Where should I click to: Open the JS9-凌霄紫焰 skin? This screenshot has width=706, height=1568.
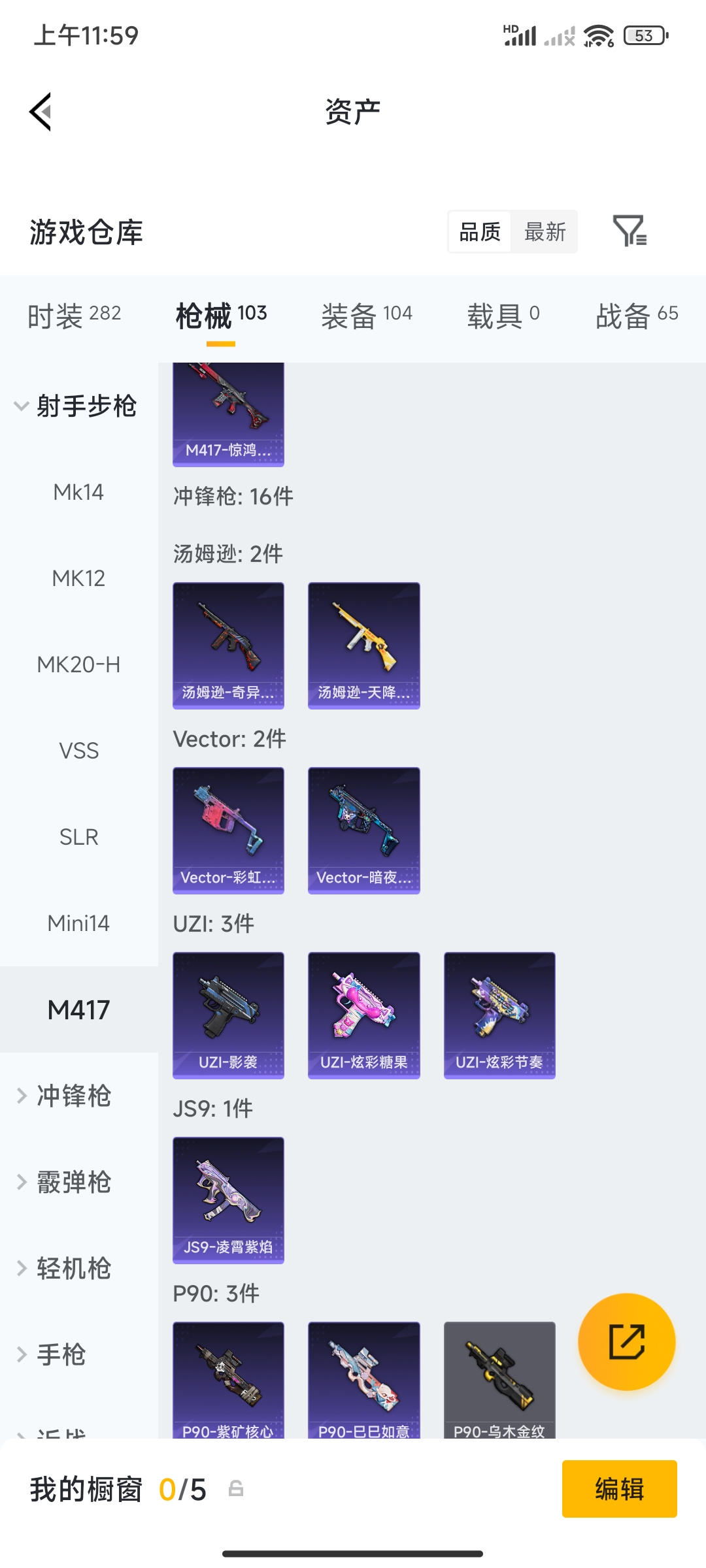coord(228,1200)
